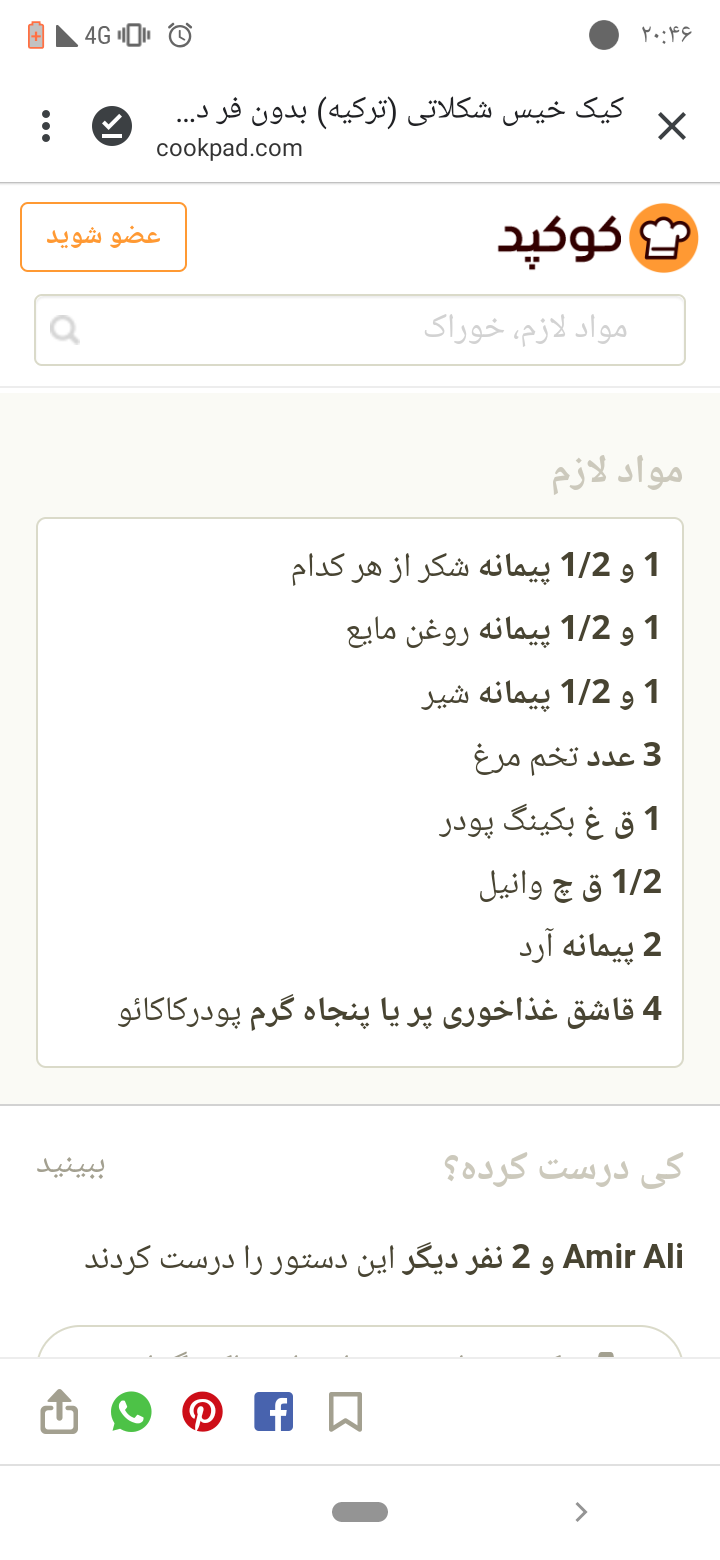Screen dimensions: 720x1560
Task: Open the browser overflow menu
Action: click(x=46, y=127)
